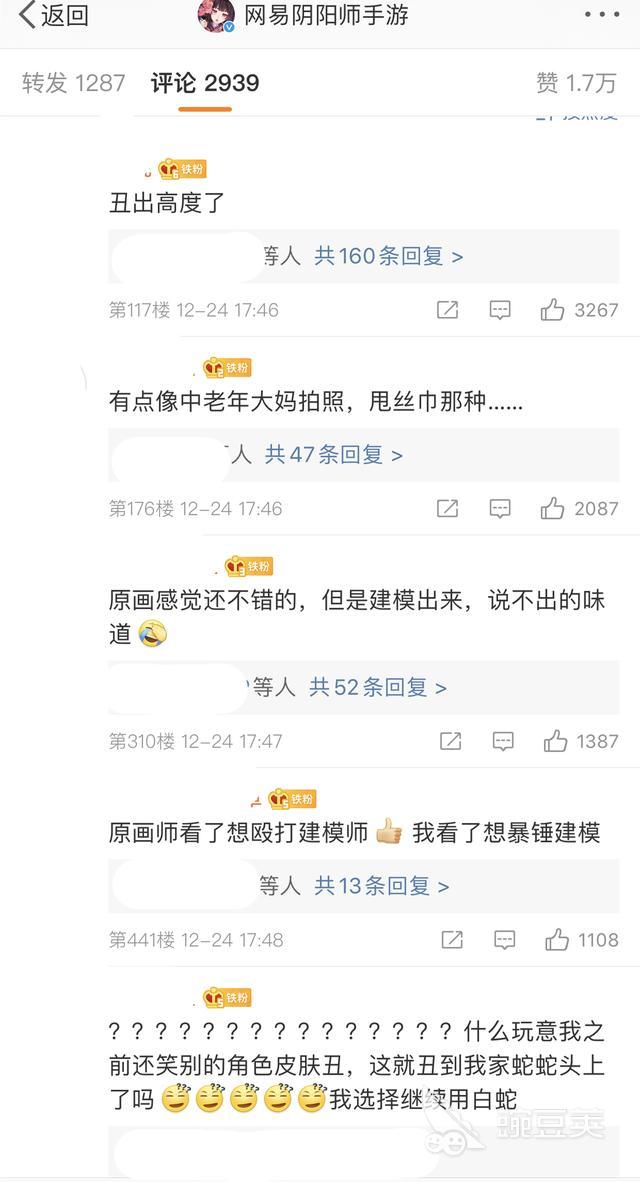Repost the 第117楼 comment

[447, 310]
